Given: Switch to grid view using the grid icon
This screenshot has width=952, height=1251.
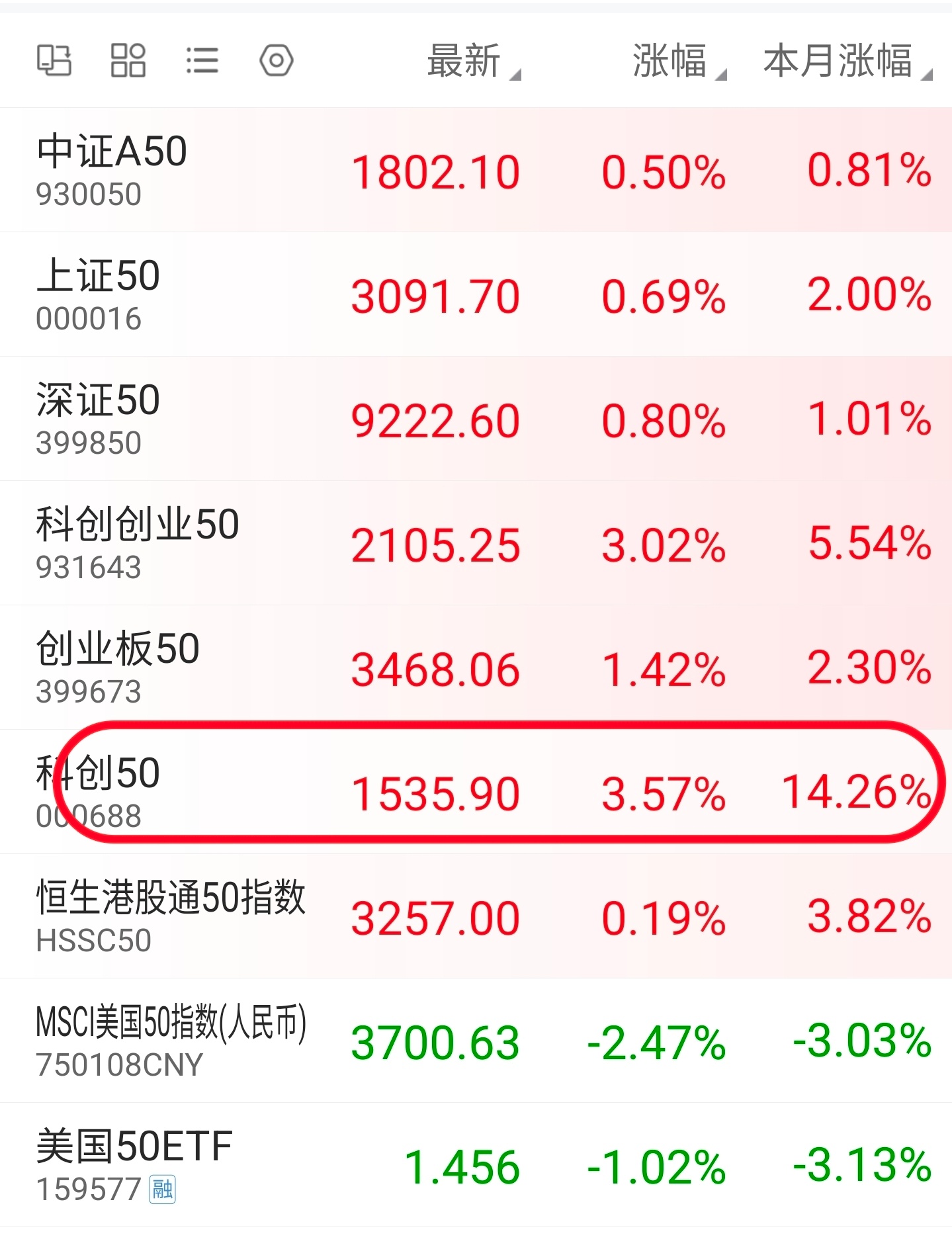Looking at the screenshot, I should tap(128, 61).
